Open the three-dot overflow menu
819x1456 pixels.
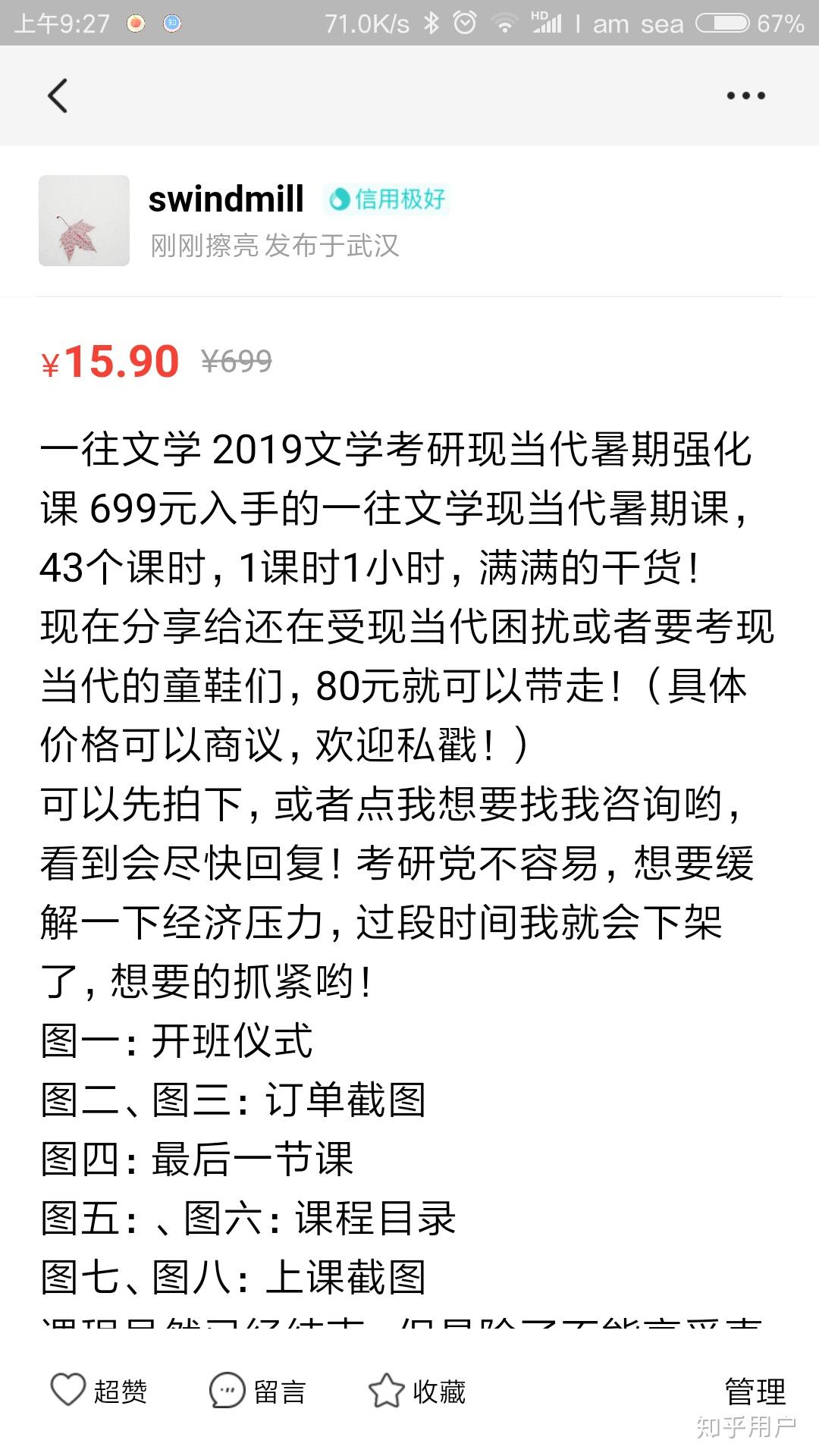pyautogui.click(x=745, y=96)
